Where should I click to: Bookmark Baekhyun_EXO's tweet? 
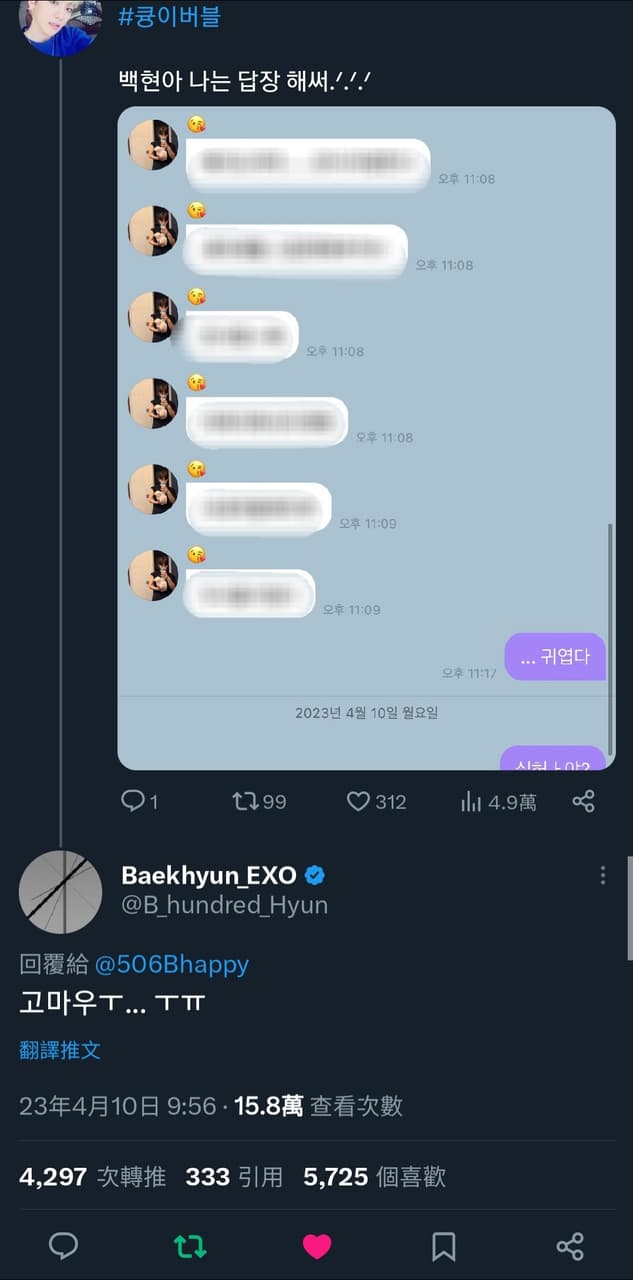(443, 1246)
